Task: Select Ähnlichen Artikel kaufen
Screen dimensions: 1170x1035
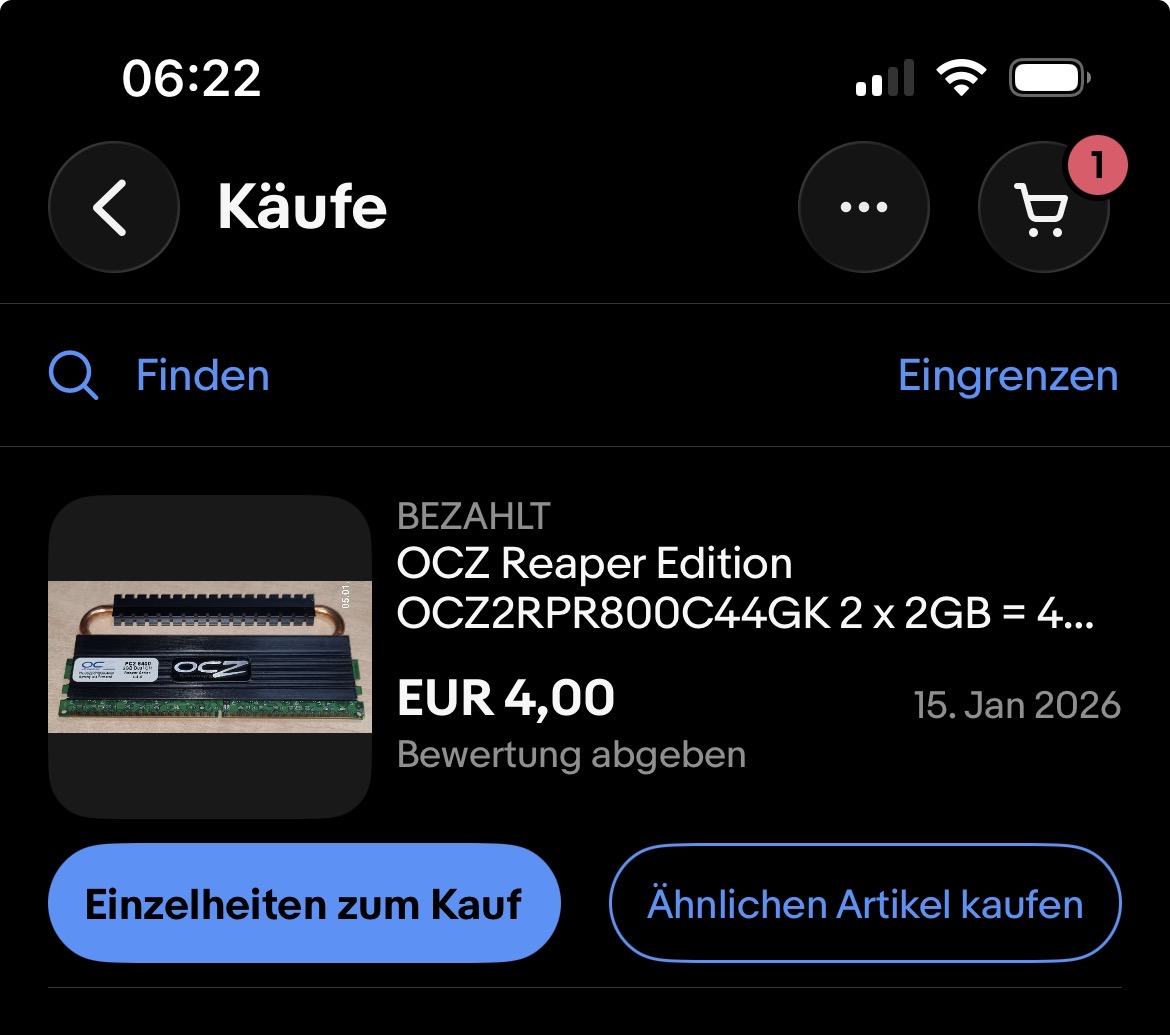Action: [865, 904]
